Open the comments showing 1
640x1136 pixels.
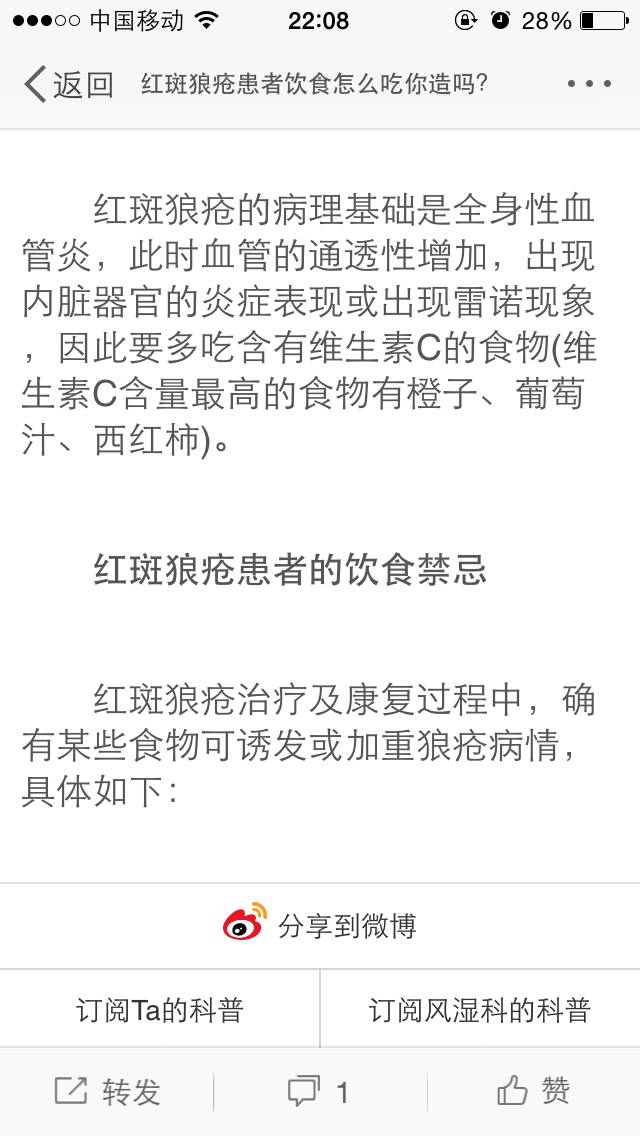319,1092
